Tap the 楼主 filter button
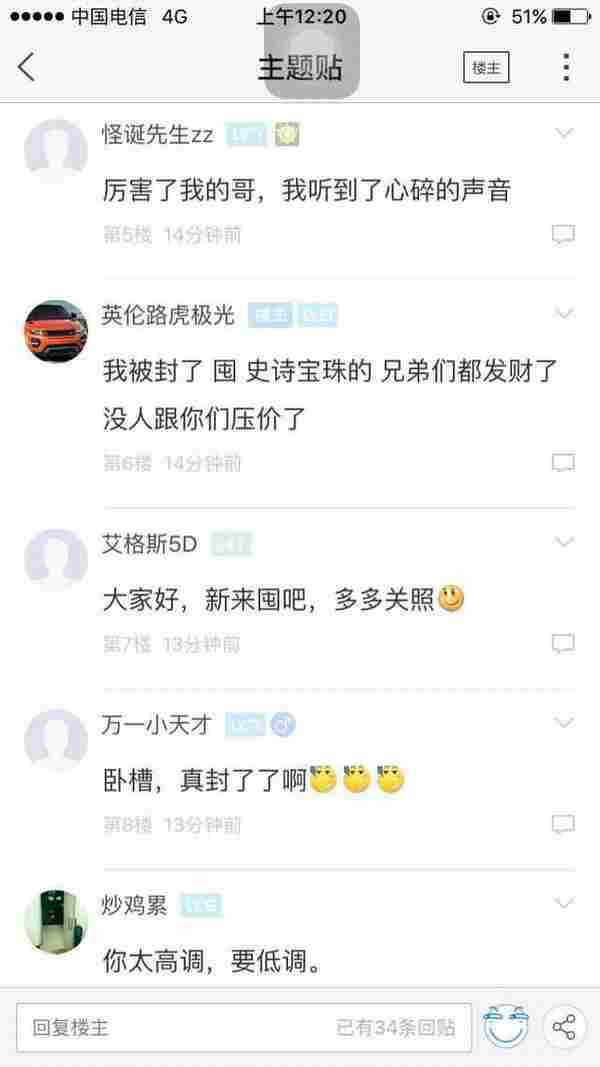Viewport: 600px width, 1067px height. (486, 67)
